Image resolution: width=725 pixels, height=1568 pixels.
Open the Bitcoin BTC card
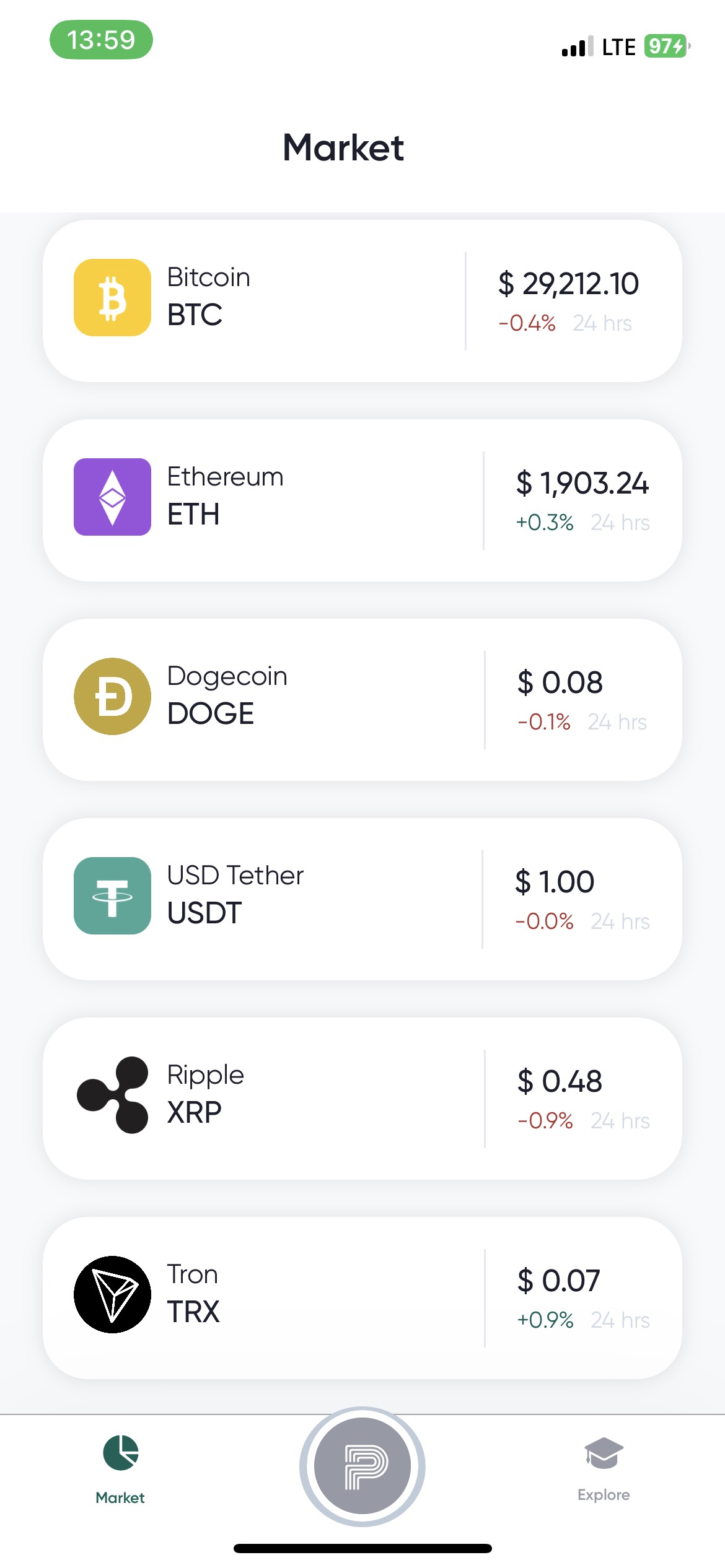pyautogui.click(x=362, y=301)
